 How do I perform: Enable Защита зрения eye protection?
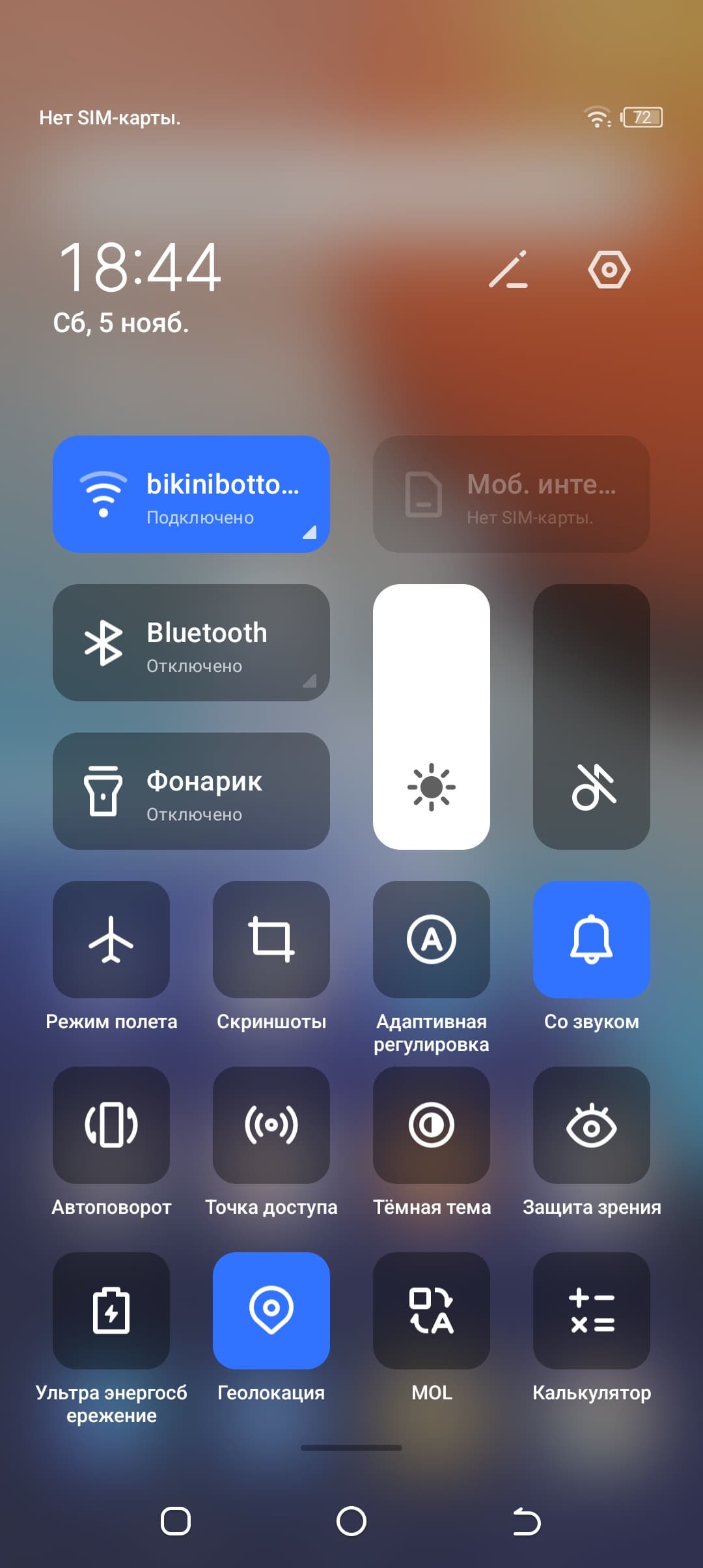pyautogui.click(x=591, y=1125)
